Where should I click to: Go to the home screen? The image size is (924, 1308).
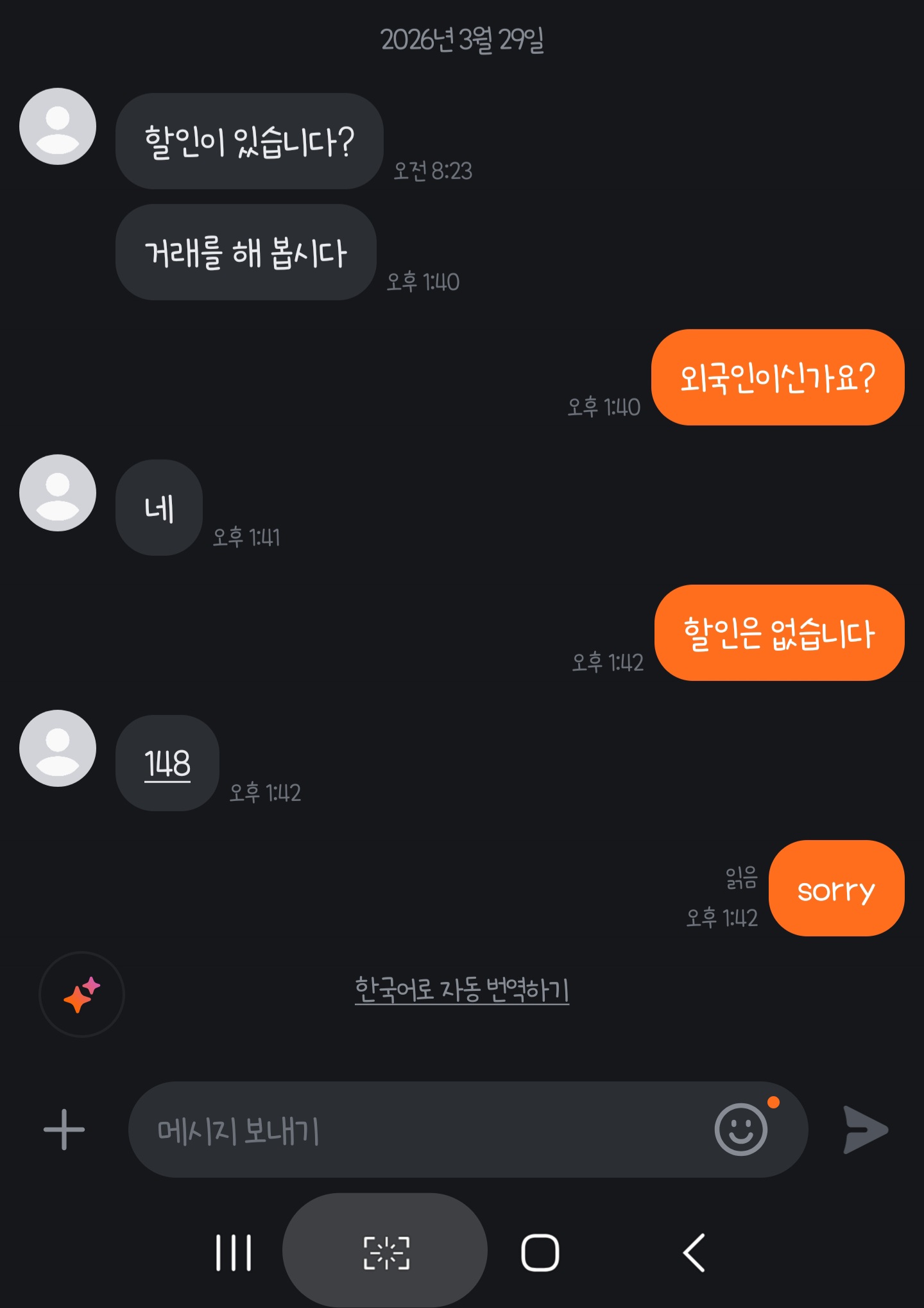pos(540,1252)
